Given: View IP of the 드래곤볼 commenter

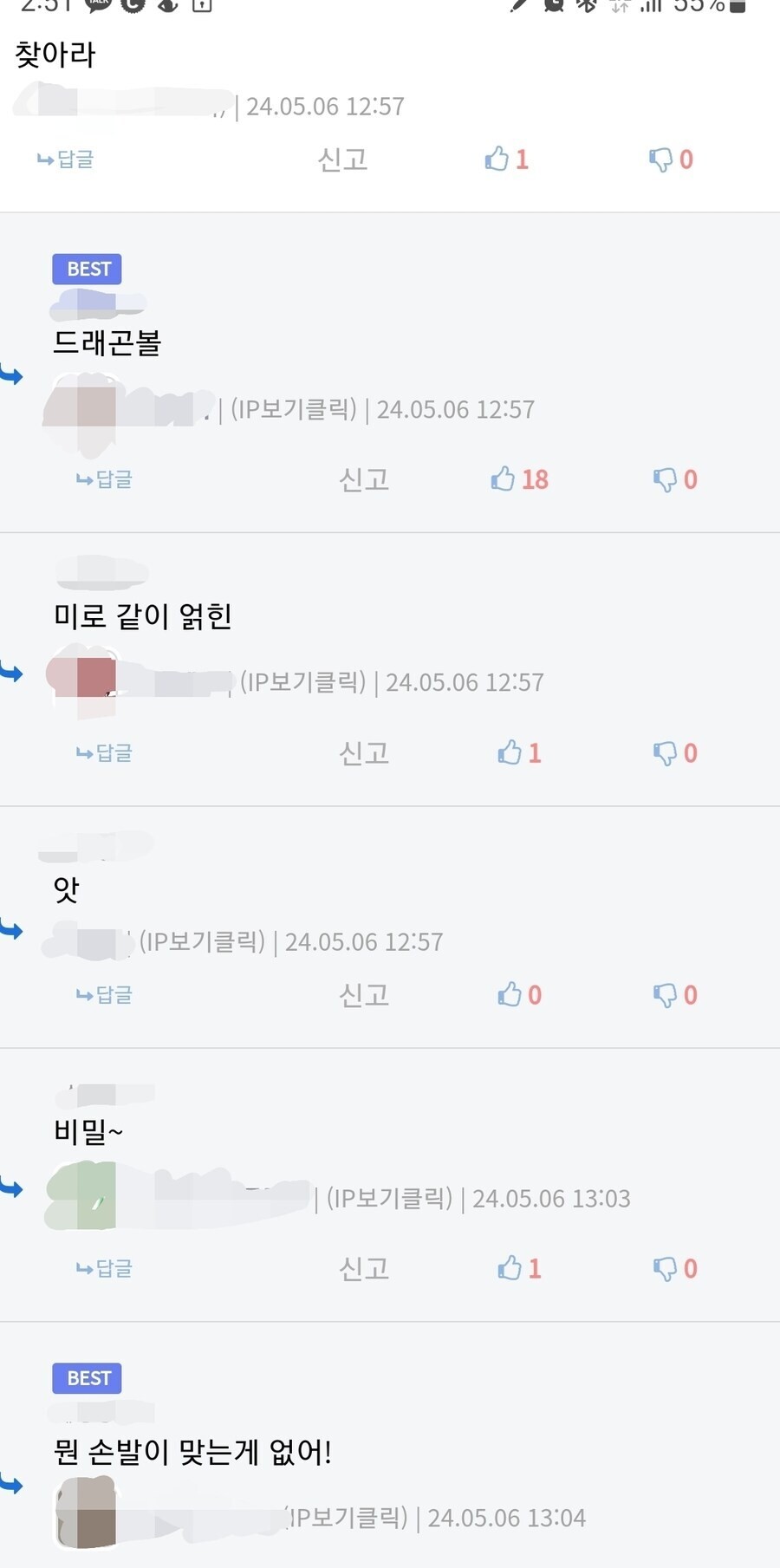Looking at the screenshot, I should pyautogui.click(x=294, y=409).
